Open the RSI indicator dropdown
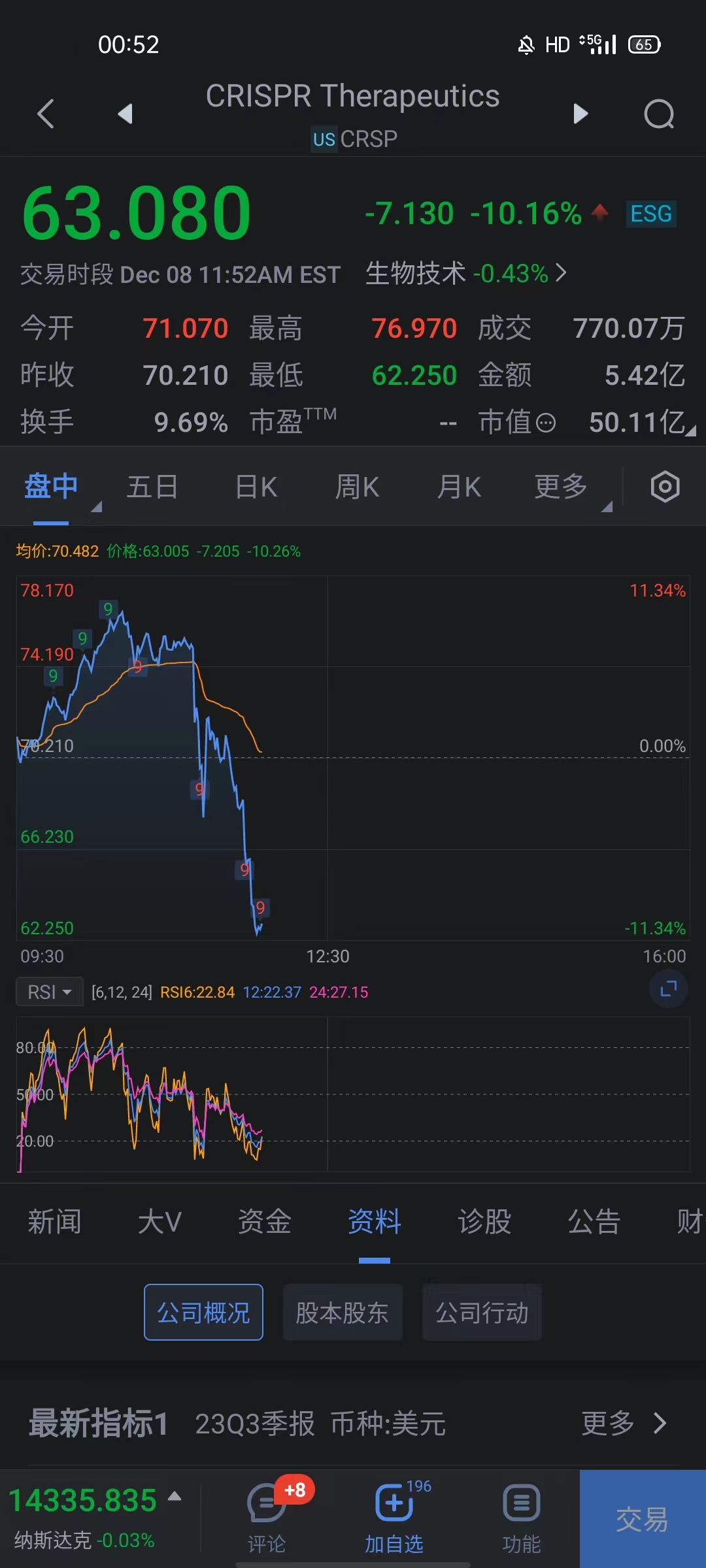Viewport: 706px width, 1568px height. [x=50, y=992]
